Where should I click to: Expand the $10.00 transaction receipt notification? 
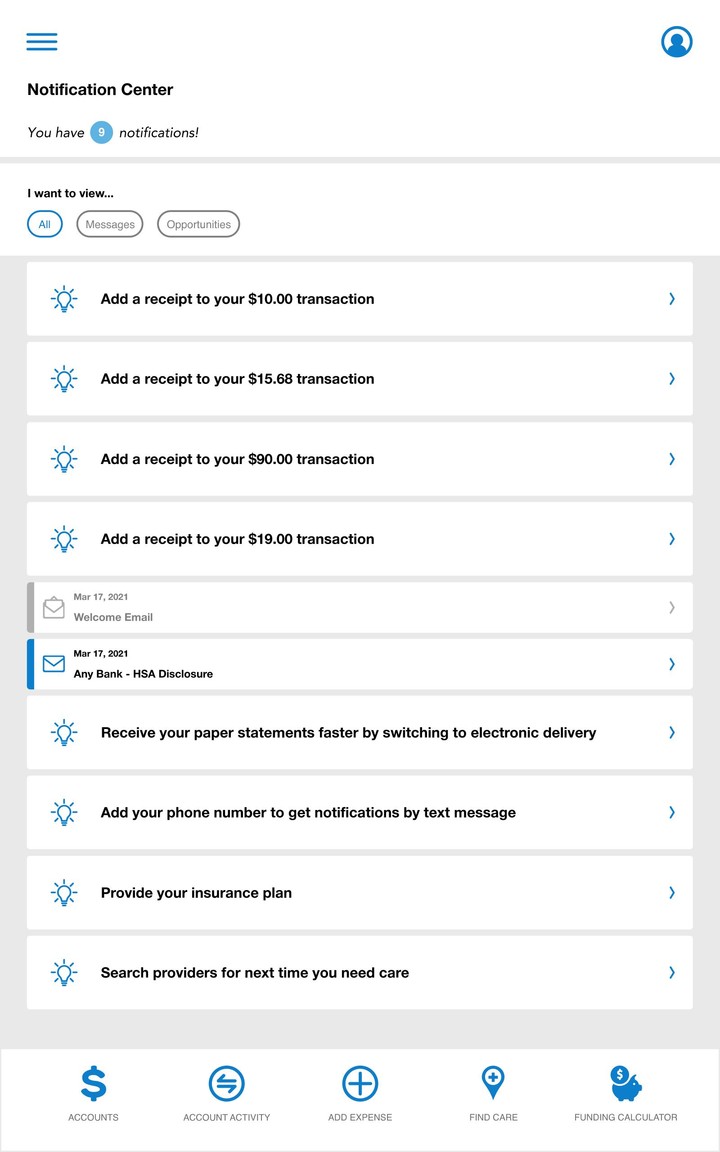360,299
